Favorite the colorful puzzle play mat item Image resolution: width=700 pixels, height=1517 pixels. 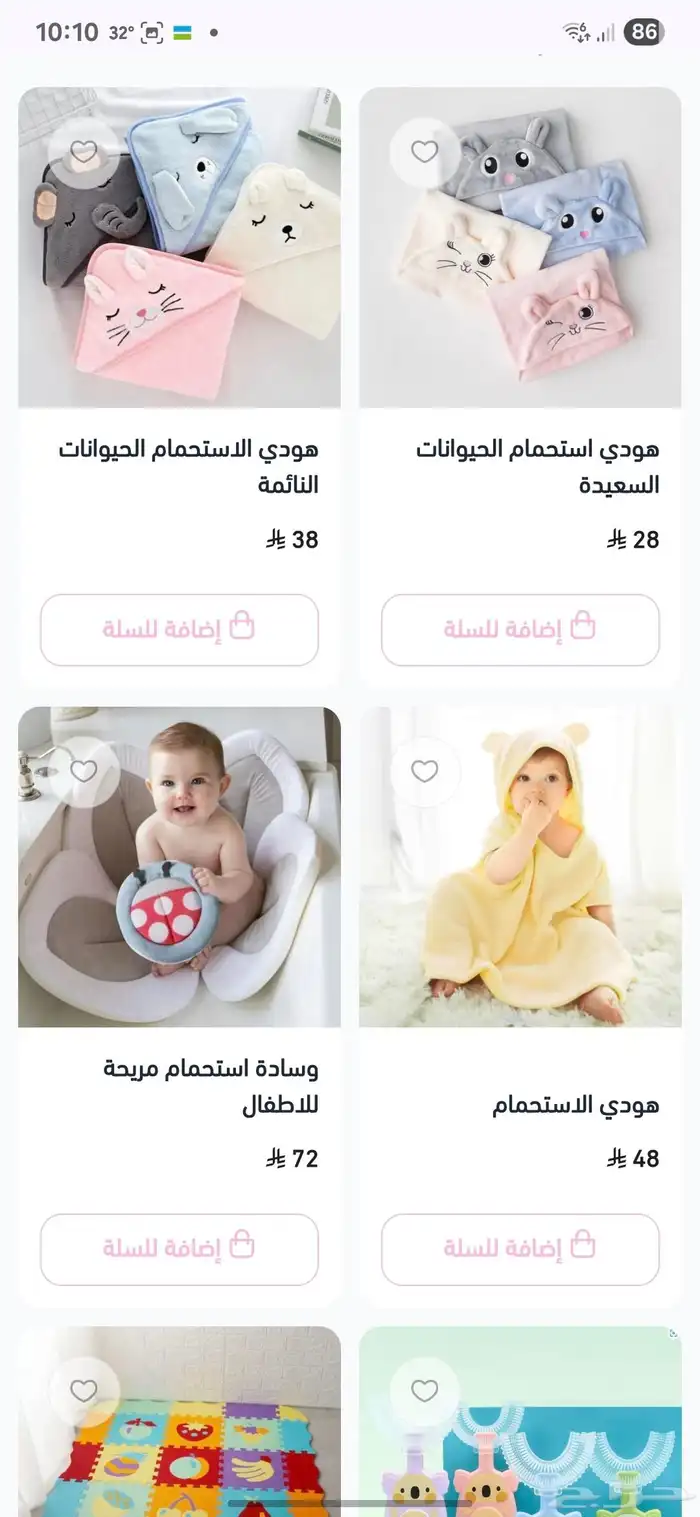tap(84, 1391)
